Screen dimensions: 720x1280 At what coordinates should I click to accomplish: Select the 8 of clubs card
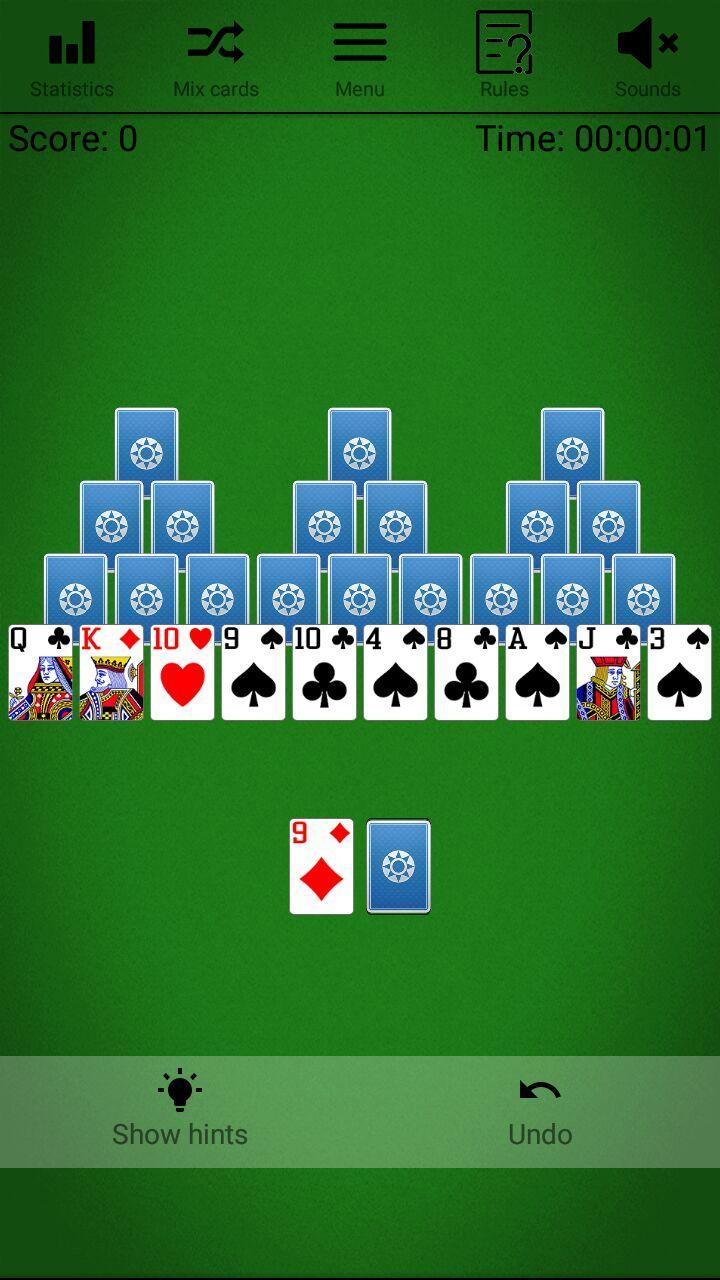click(x=466, y=673)
